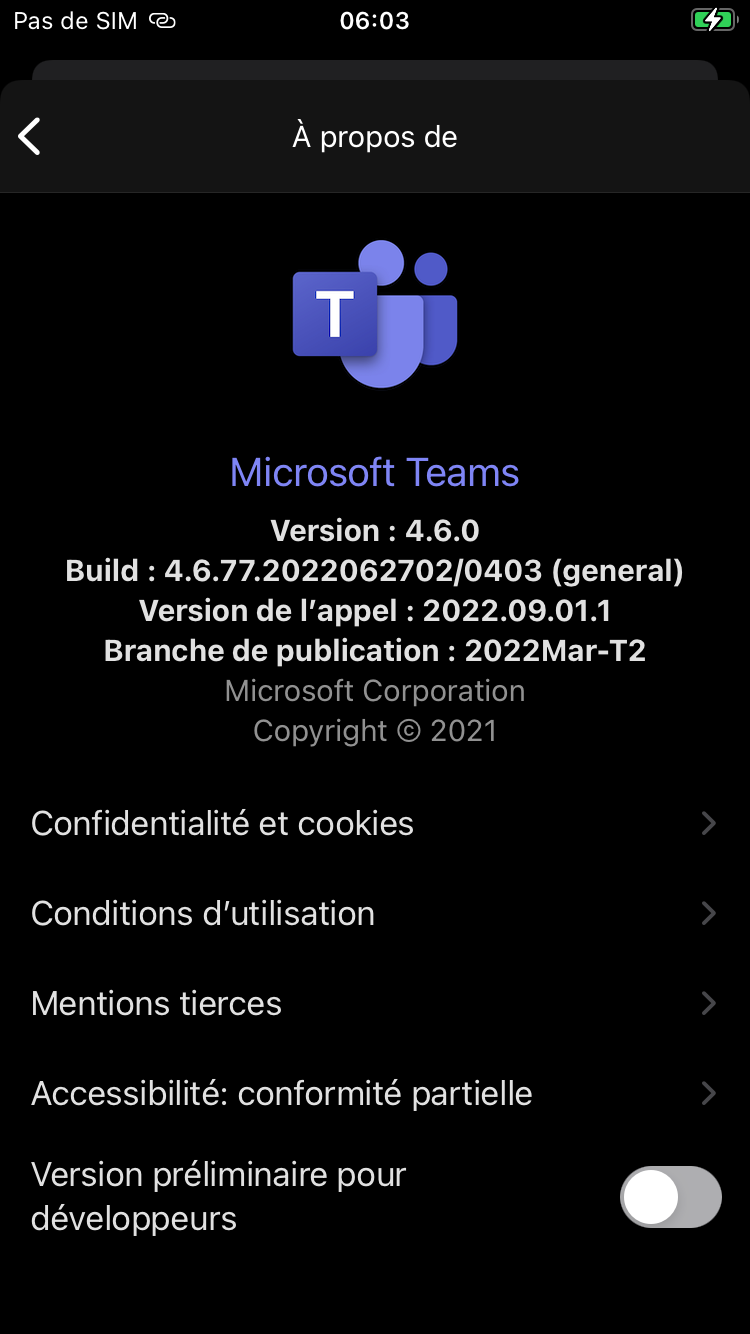
Task: Tap the charging battery icon in the status bar
Action: [714, 19]
